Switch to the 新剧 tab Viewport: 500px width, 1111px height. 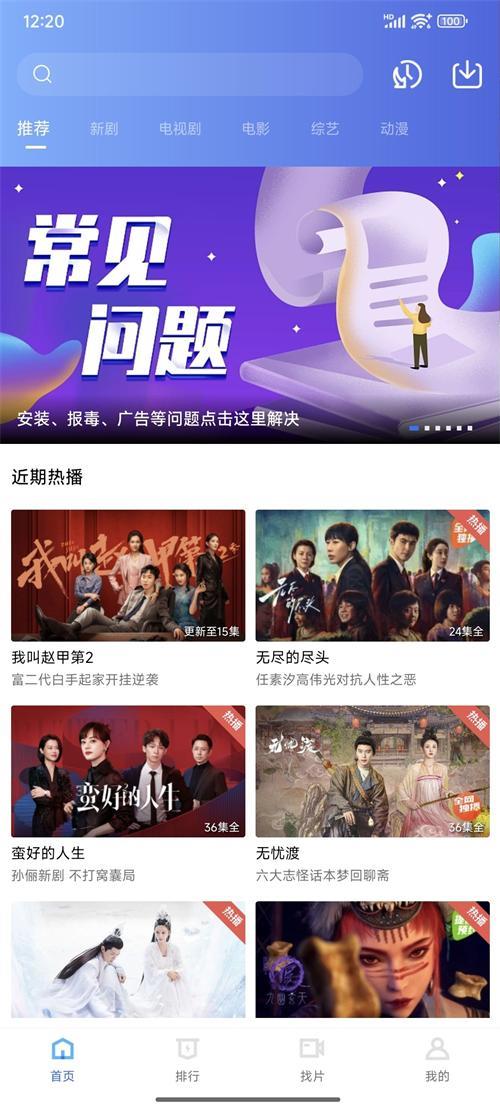pyautogui.click(x=104, y=129)
